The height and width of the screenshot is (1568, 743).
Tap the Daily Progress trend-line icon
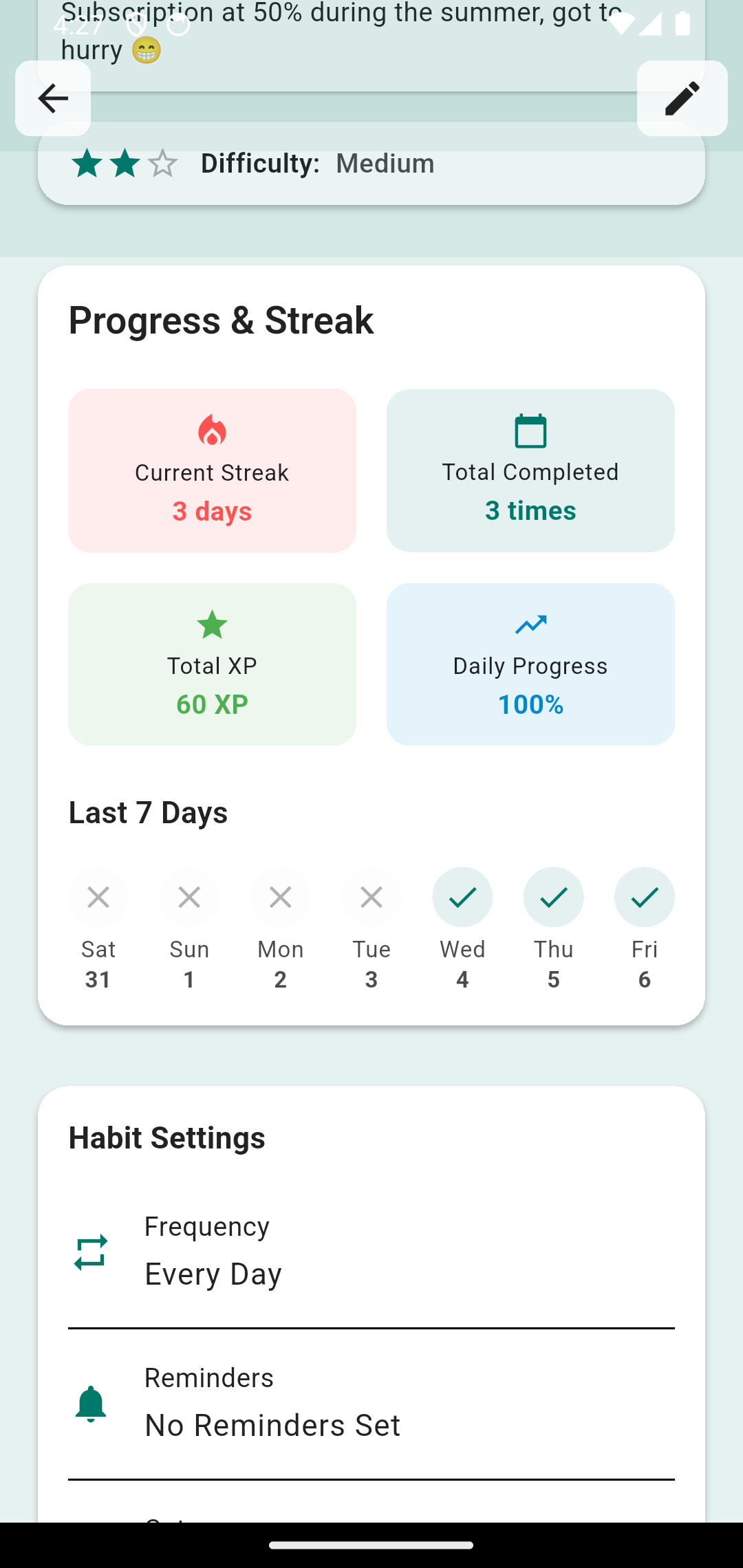tap(530, 624)
